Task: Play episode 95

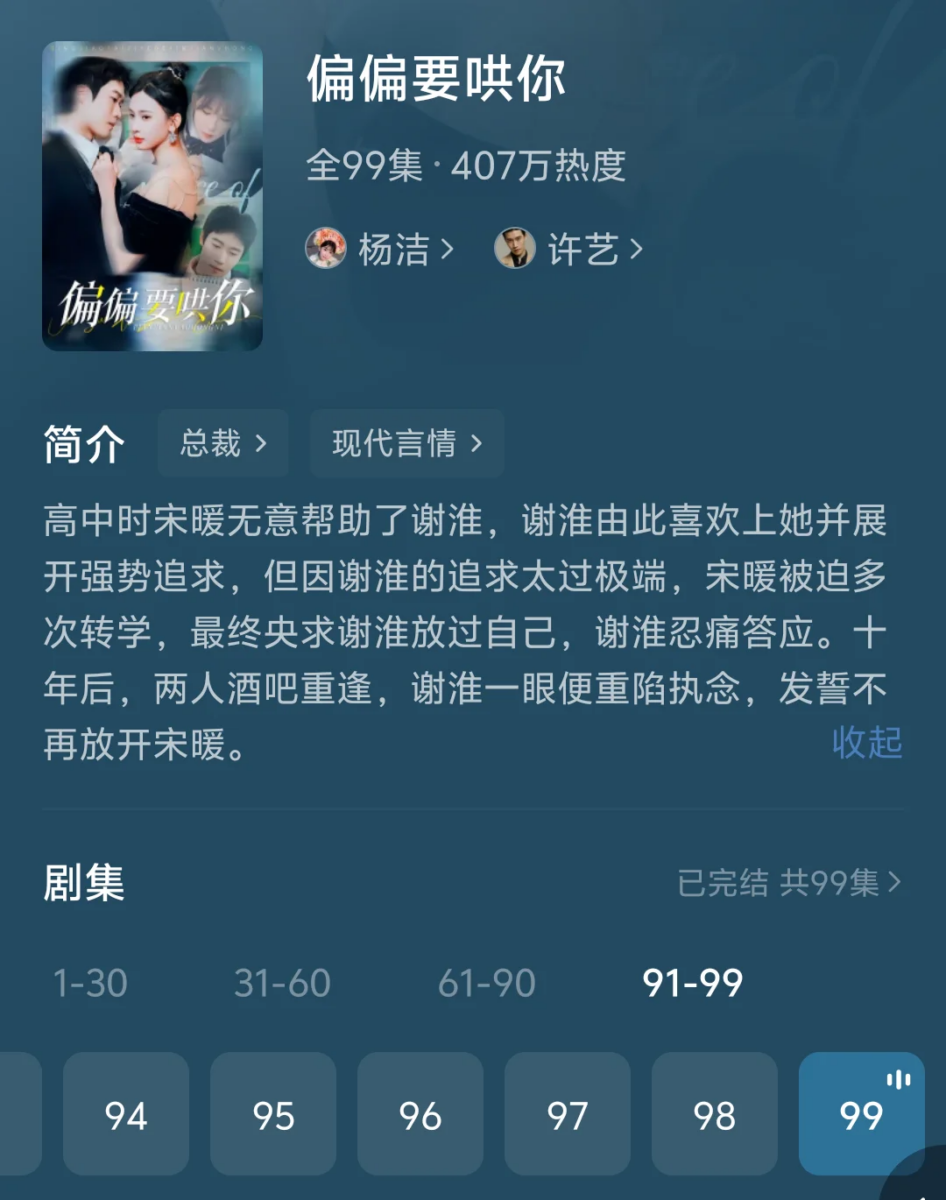Action: 273,1114
